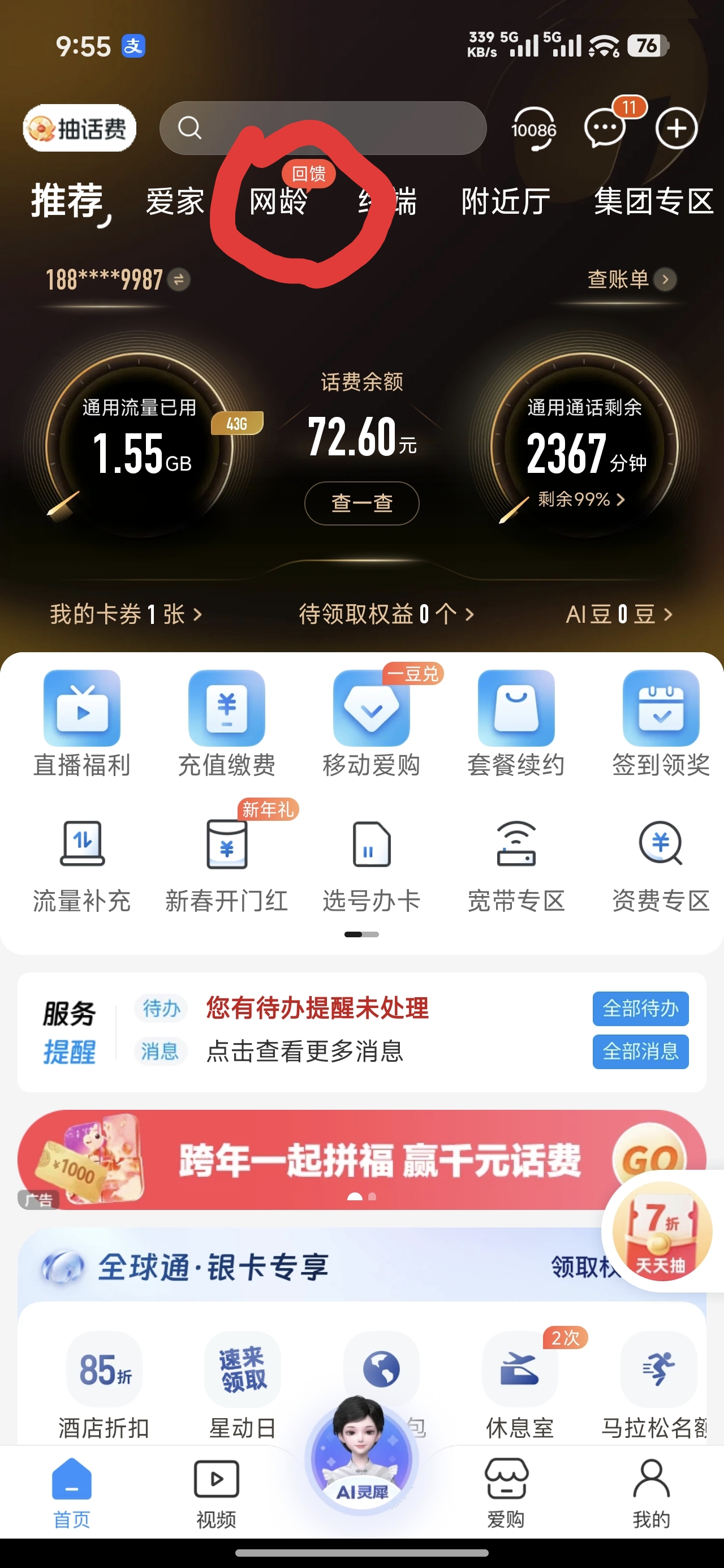Switch to the 附近厅 tab
Screen dimensions: 724x1568
tap(506, 201)
